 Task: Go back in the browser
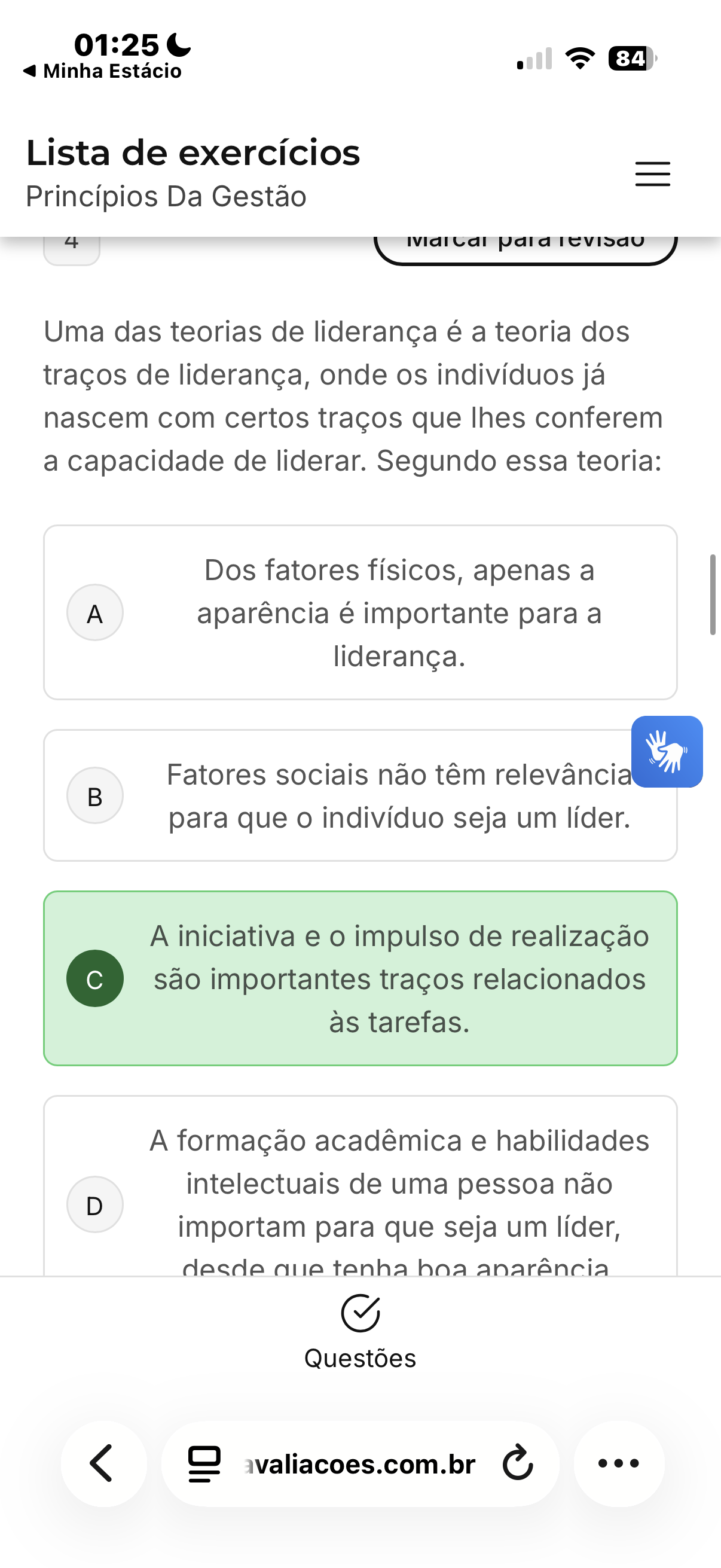pos(103,1463)
